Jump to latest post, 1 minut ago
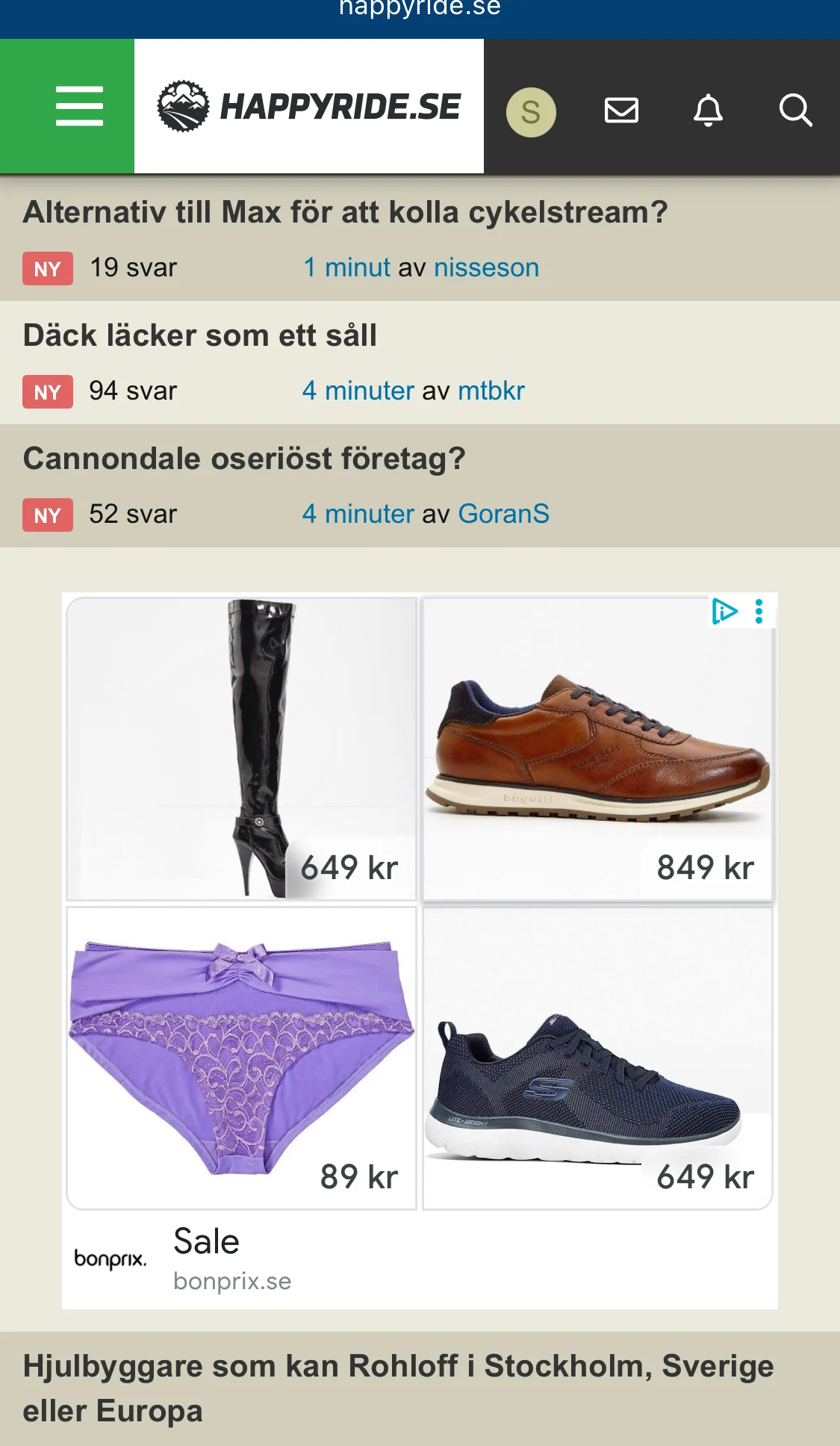The width and height of the screenshot is (840, 1446). [346, 267]
